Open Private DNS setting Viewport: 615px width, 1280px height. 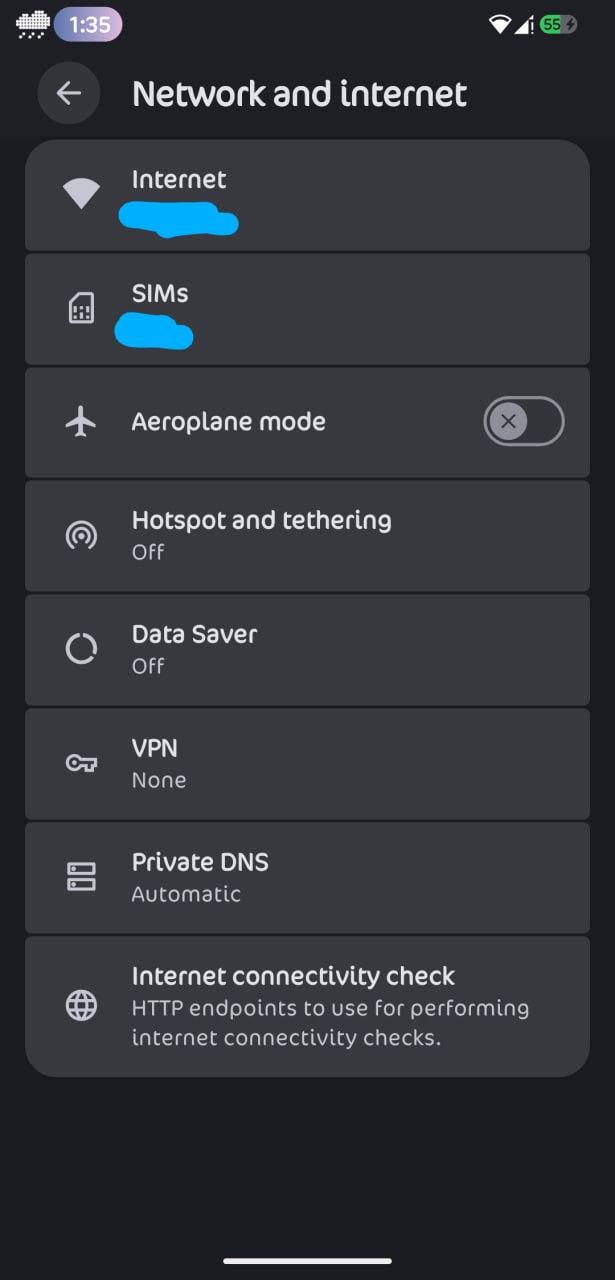pyautogui.click(x=307, y=878)
